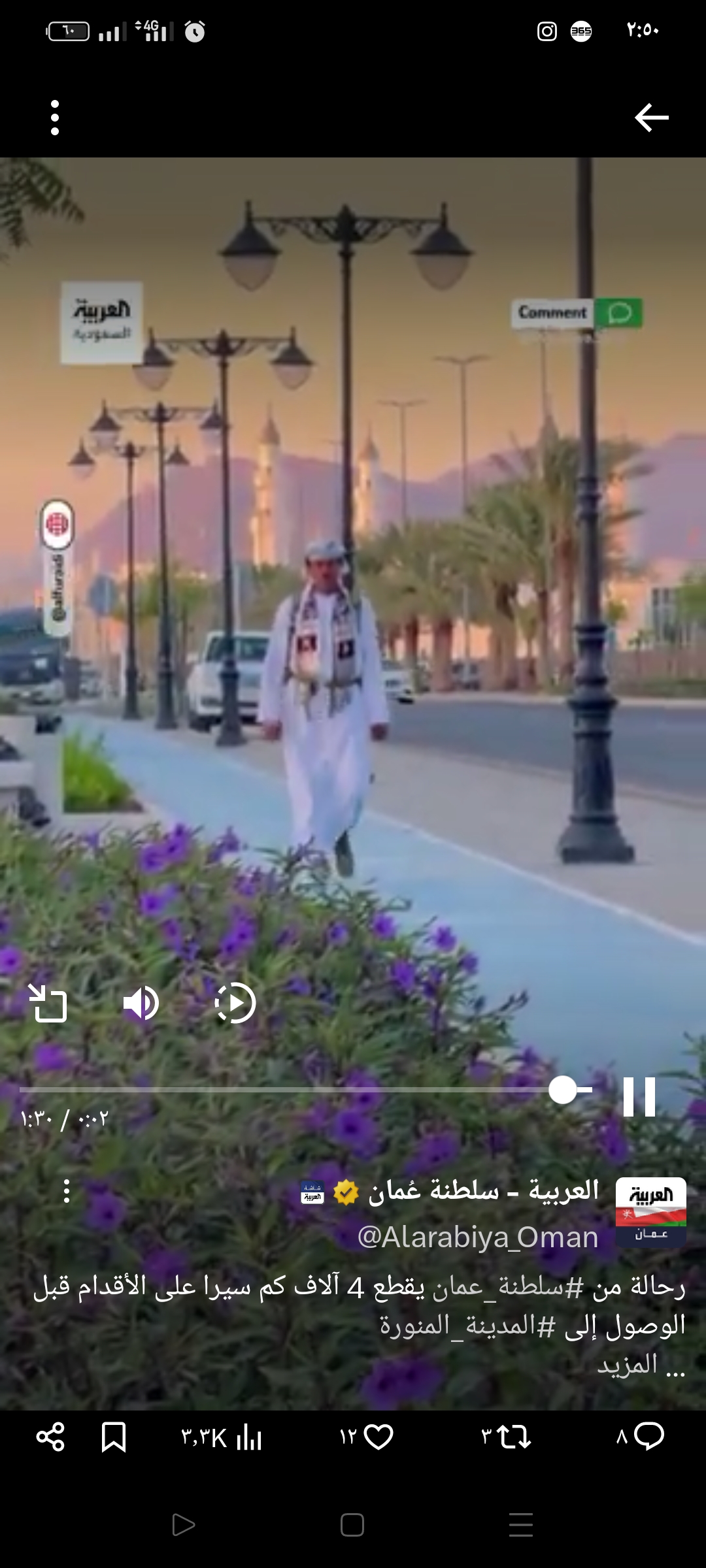Open the #المدينة_المنورة hashtag
The width and height of the screenshot is (706, 1568).
point(468,1326)
